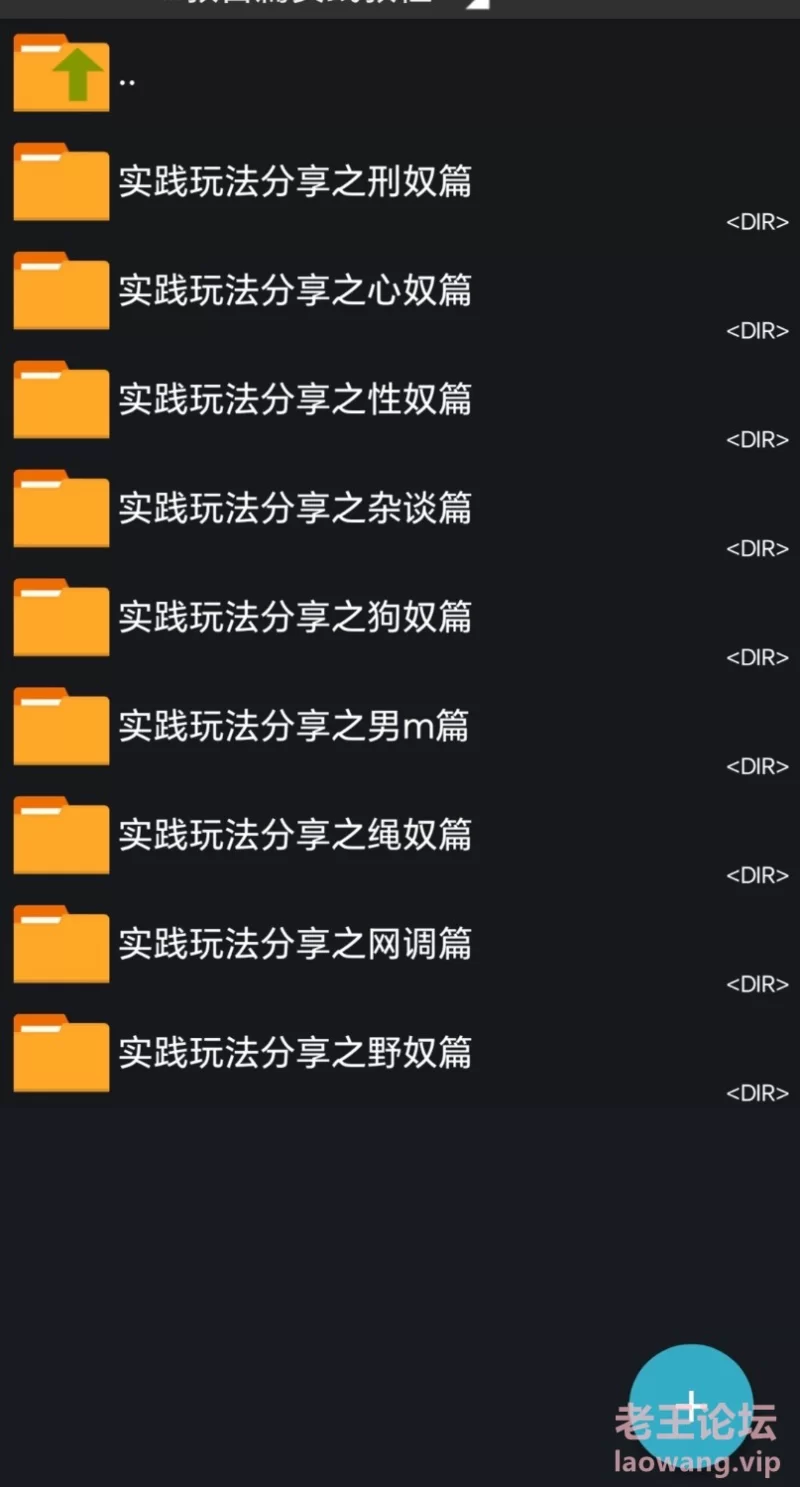This screenshot has width=800, height=1487.
Task: Open the folder ending in 刑奴篇
Action: coord(400,182)
